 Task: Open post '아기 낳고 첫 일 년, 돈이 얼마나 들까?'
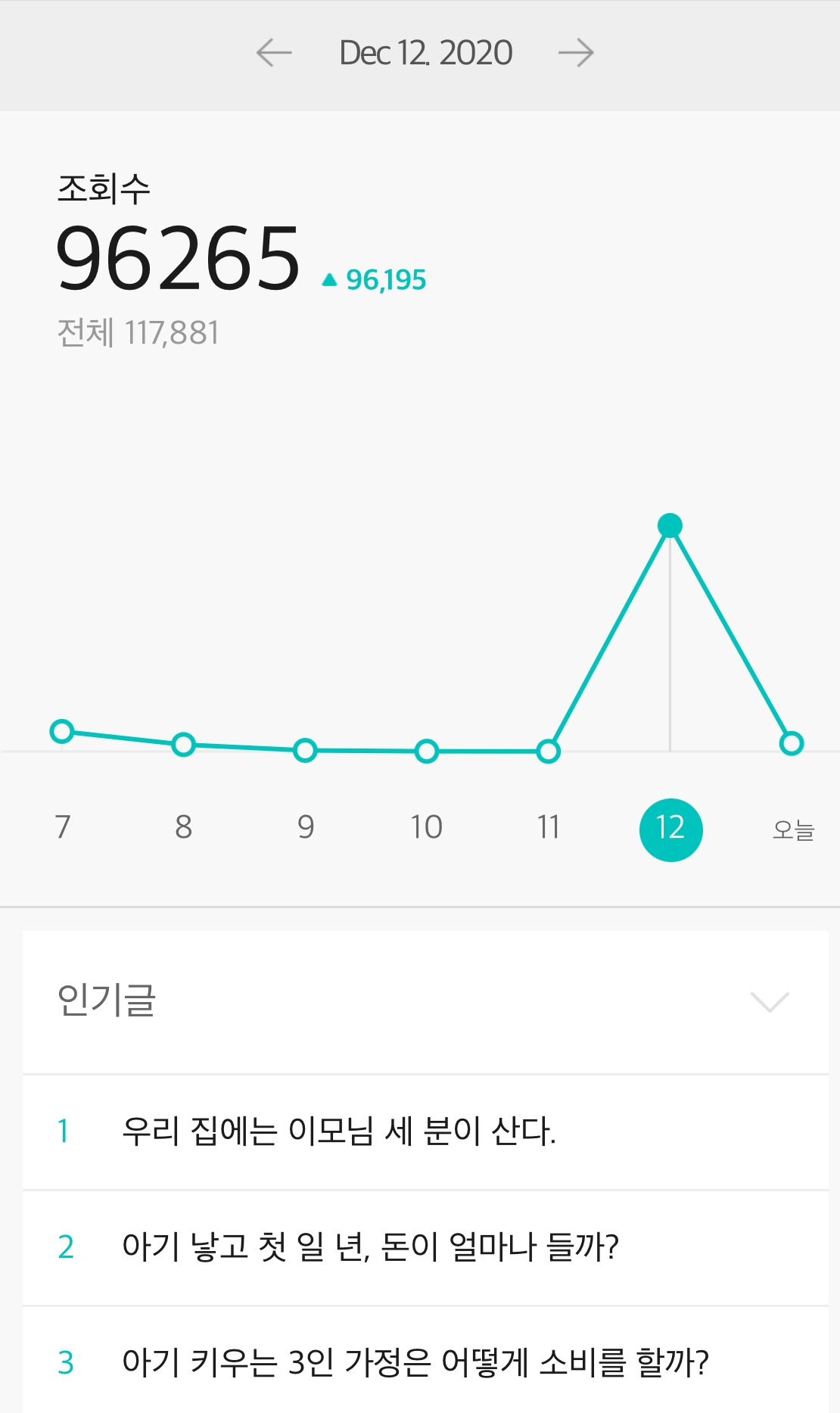pos(371,1247)
